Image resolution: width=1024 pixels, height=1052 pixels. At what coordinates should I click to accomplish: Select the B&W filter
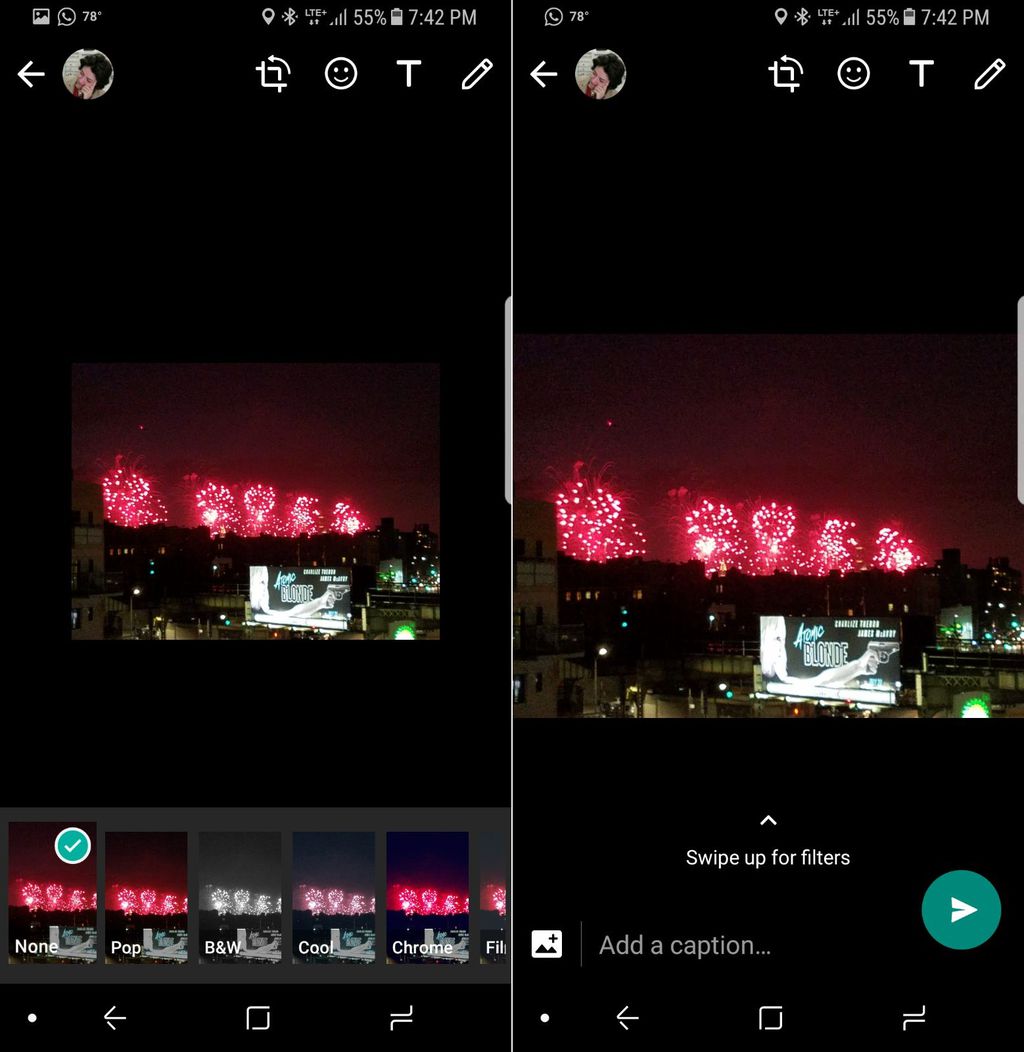pos(240,897)
